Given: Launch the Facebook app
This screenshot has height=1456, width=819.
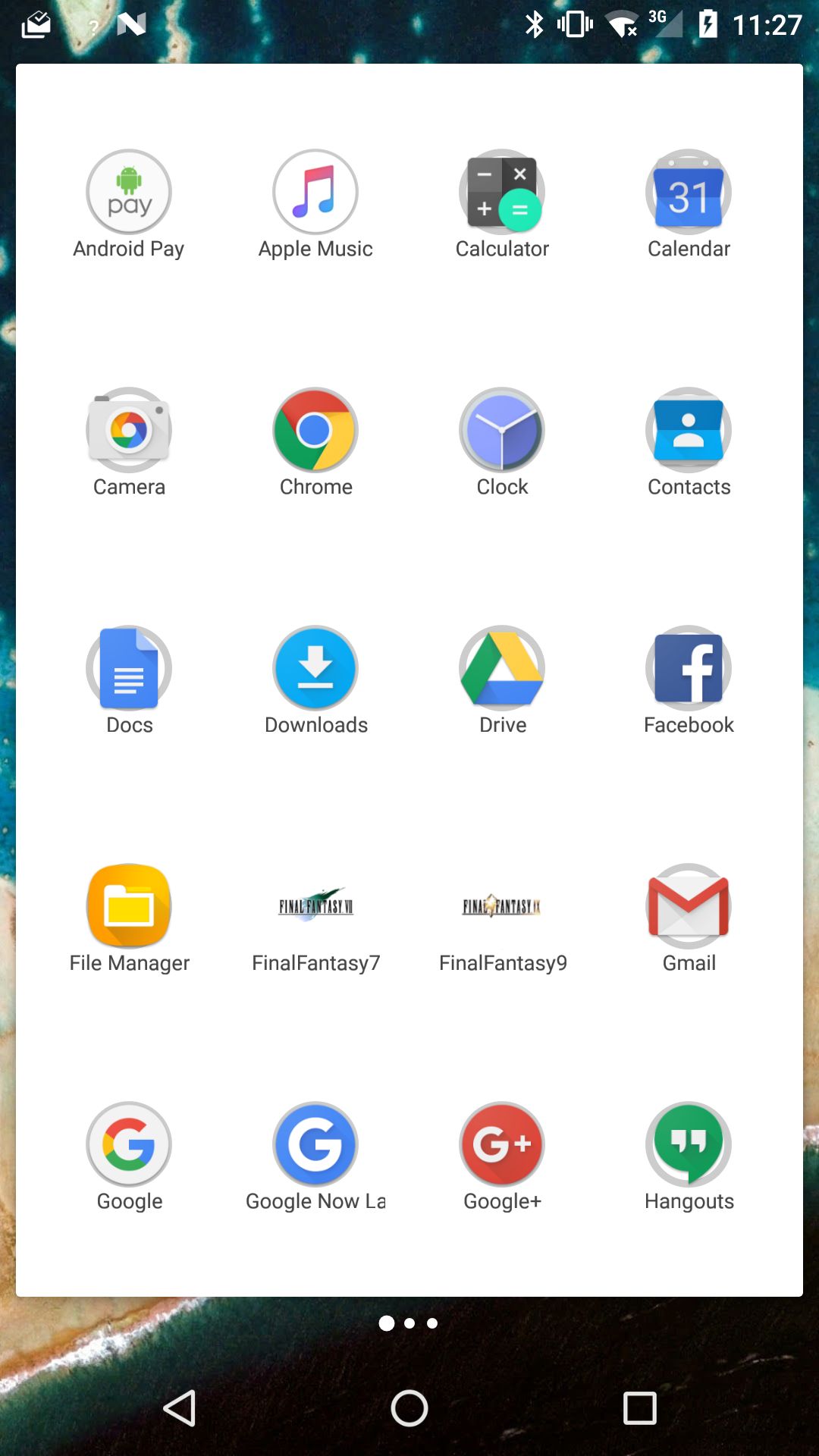Looking at the screenshot, I should coord(689,669).
